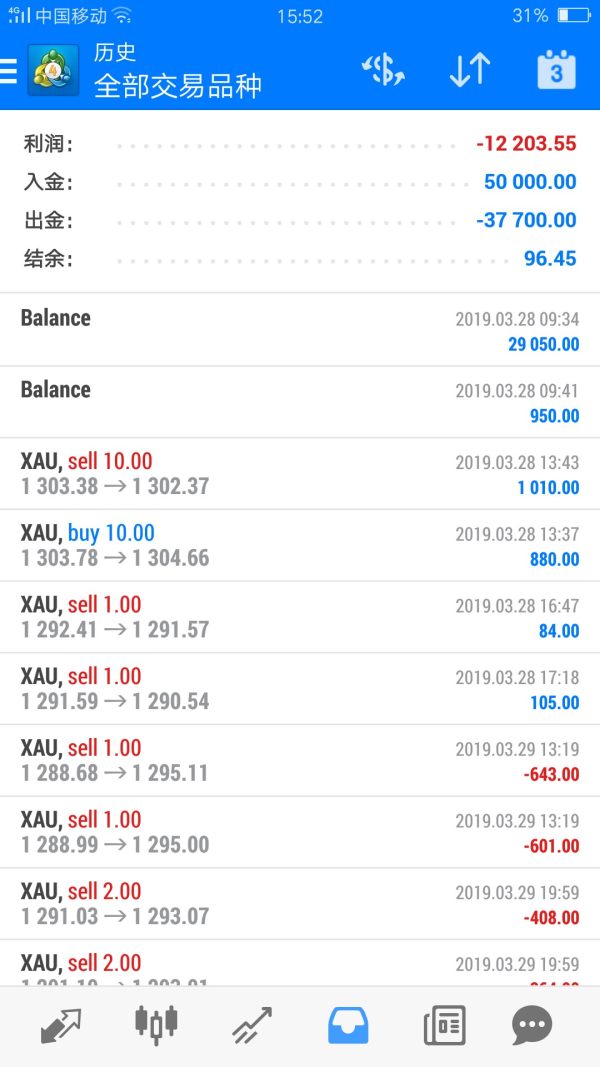Open the XAU sell trade with 84.00 profit
Image resolution: width=600 pixels, height=1067 pixels.
tap(300, 617)
